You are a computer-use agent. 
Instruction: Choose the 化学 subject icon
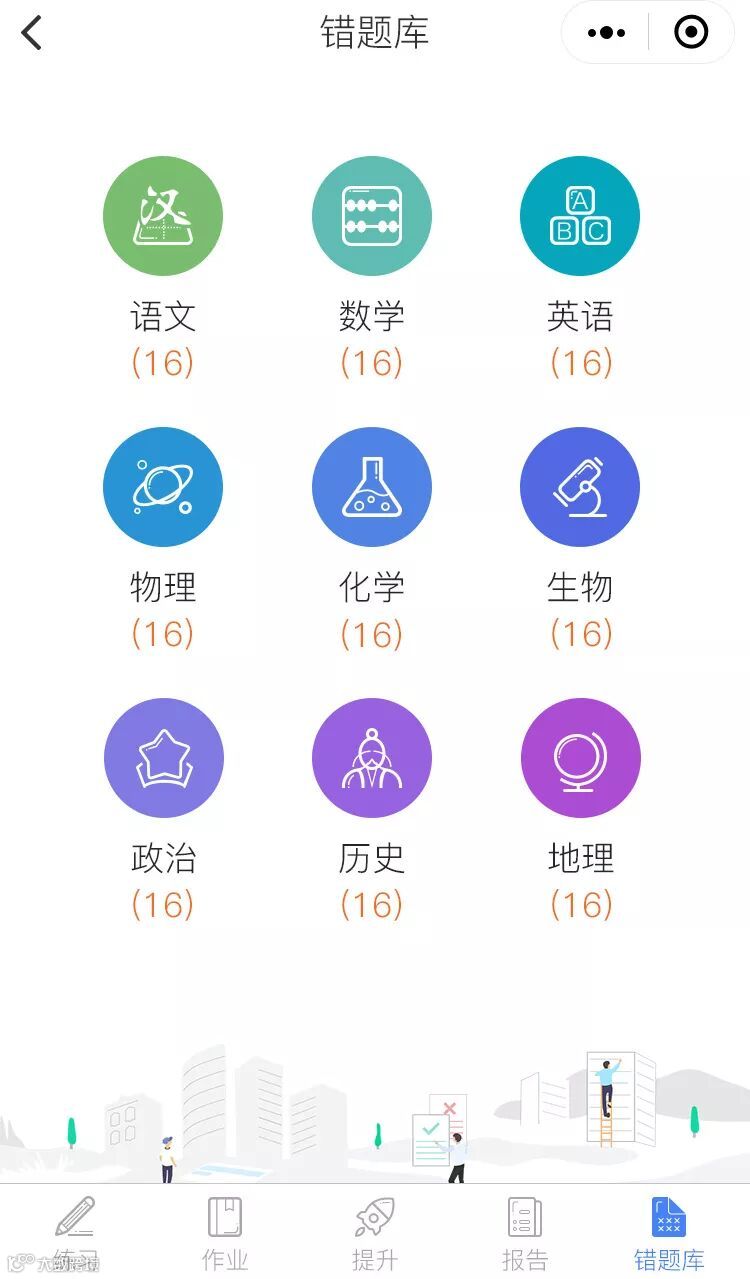pyautogui.click(x=372, y=487)
